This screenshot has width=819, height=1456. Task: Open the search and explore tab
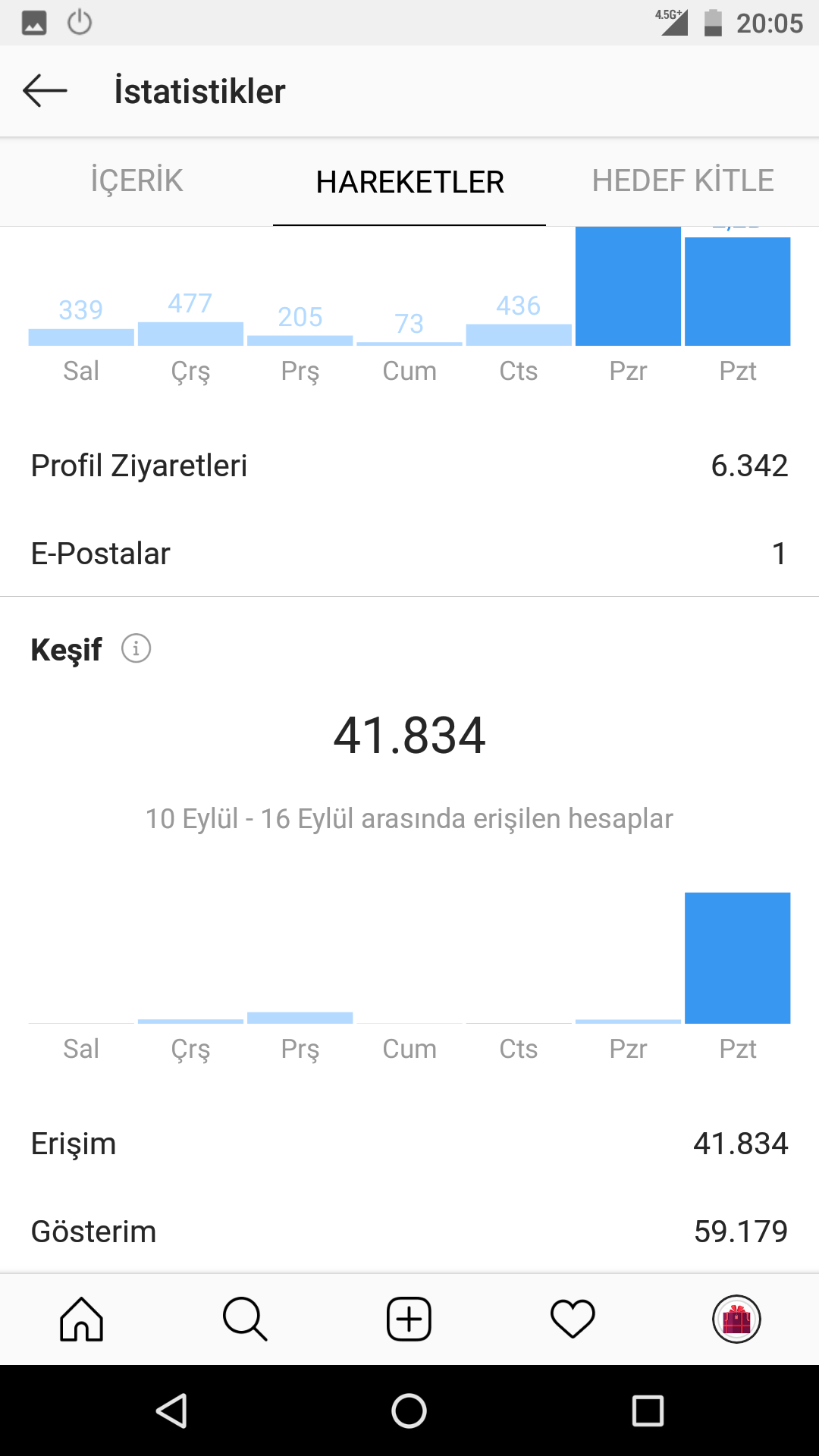click(245, 1319)
